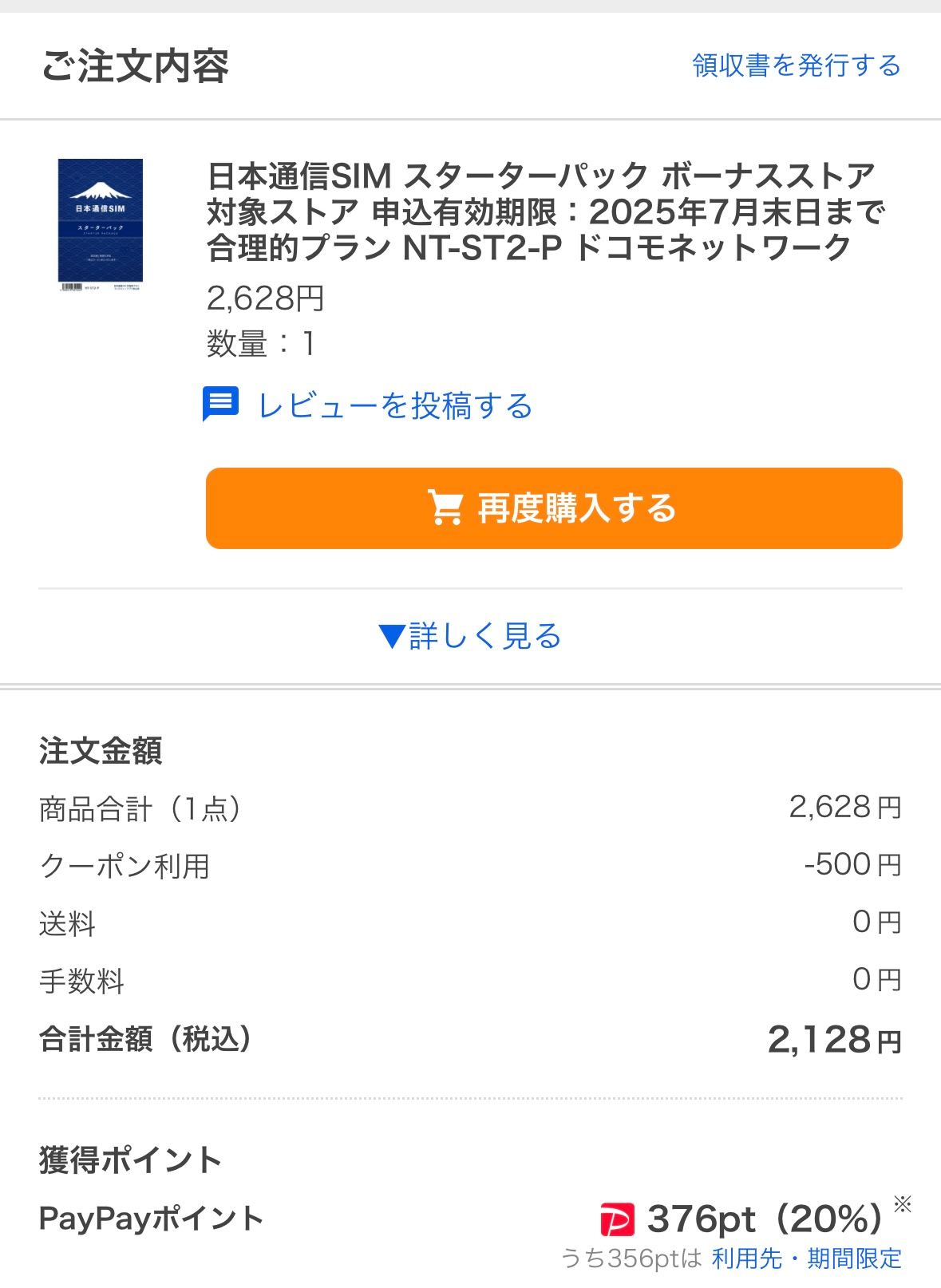
Task: Click the cart icon inside 再度購入する button
Action: (x=448, y=508)
